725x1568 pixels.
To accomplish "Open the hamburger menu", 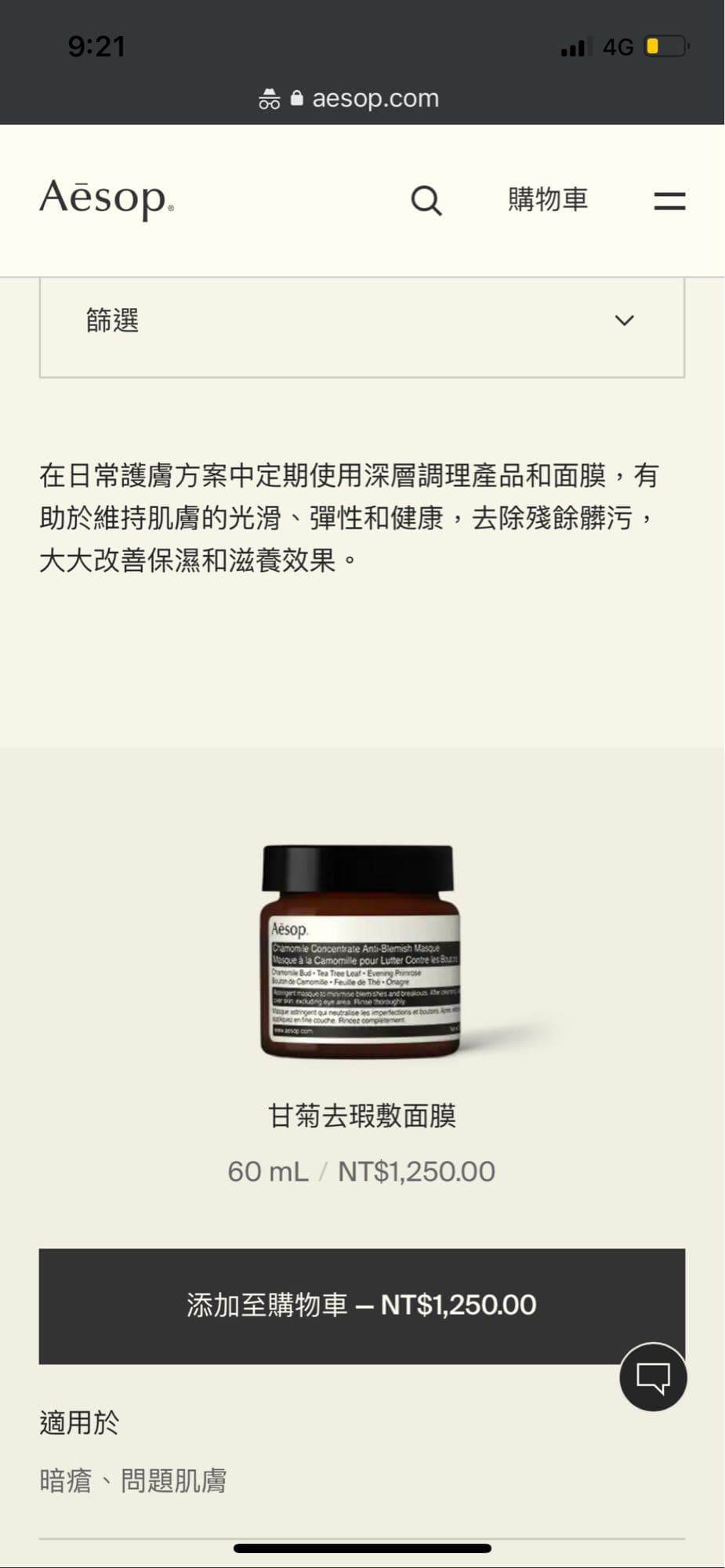I will click(x=669, y=201).
